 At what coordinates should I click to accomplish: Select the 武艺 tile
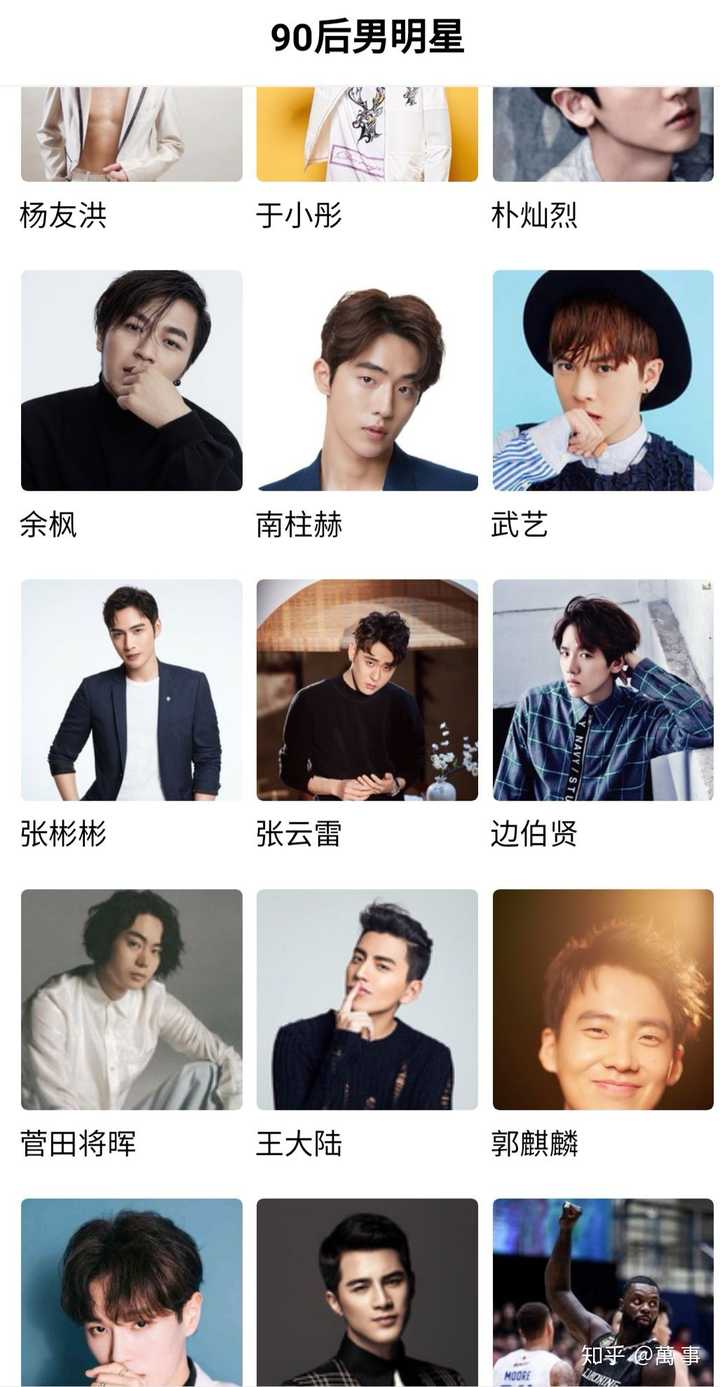pyautogui.click(x=603, y=380)
